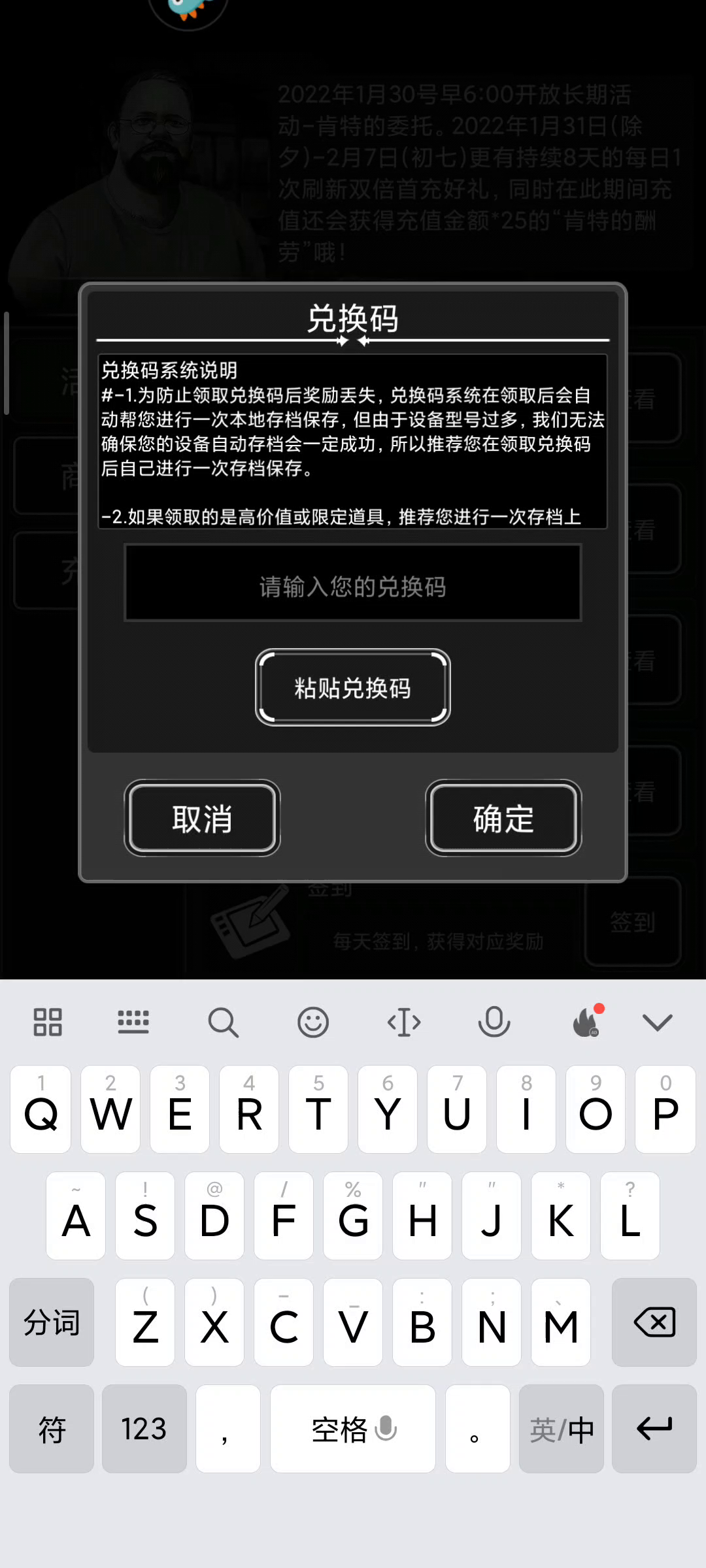Open the keyboard layout switch icon
The height and width of the screenshot is (1568, 706).
(x=133, y=1022)
